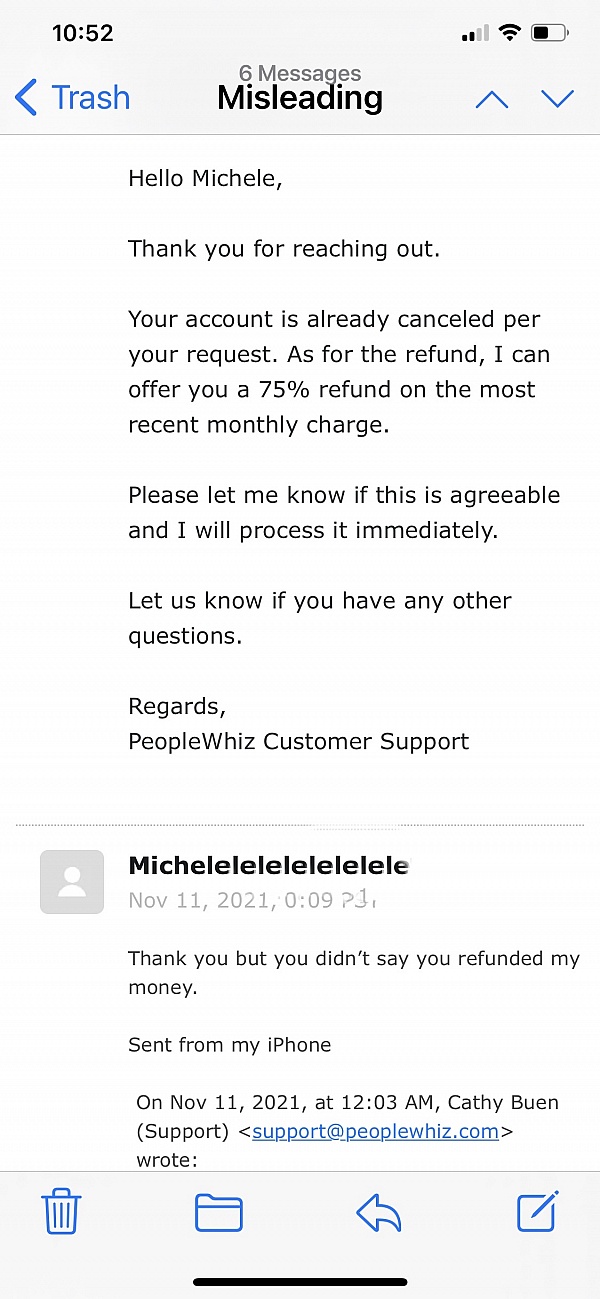The width and height of the screenshot is (600, 1299).
Task: Compose a new email
Action: (x=537, y=1211)
